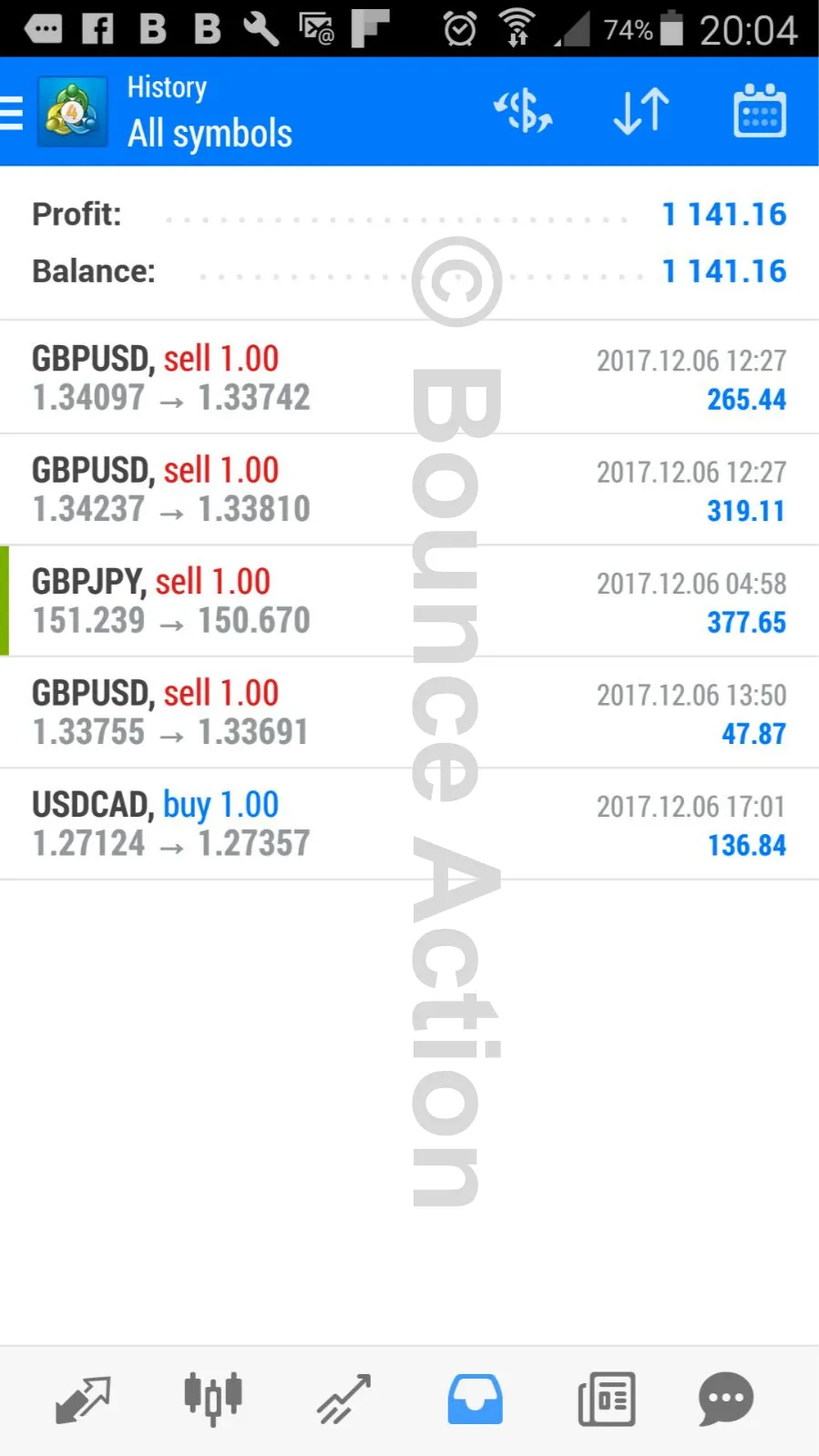Expand the GBPUSD sell trade with profit 319.11

[409, 490]
